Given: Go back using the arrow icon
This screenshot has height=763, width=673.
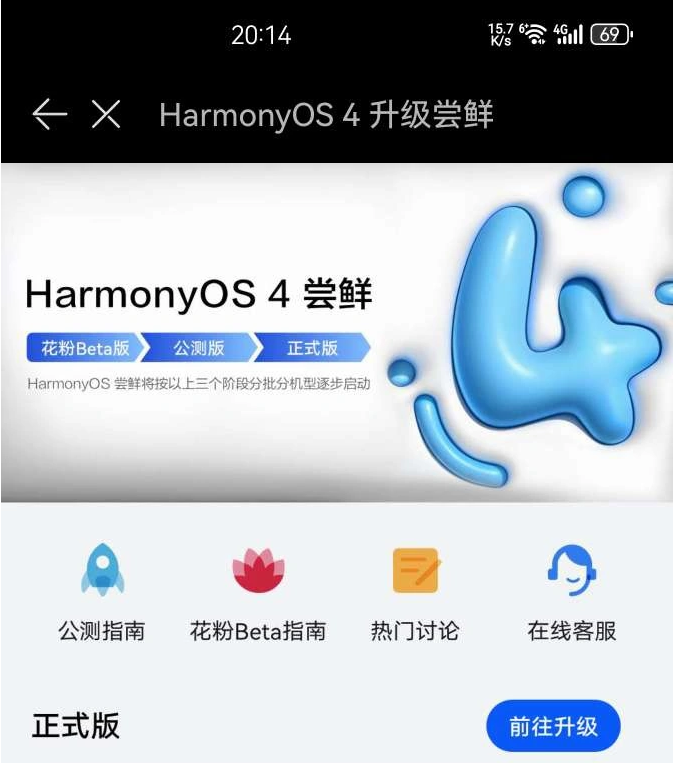Looking at the screenshot, I should (x=49, y=115).
